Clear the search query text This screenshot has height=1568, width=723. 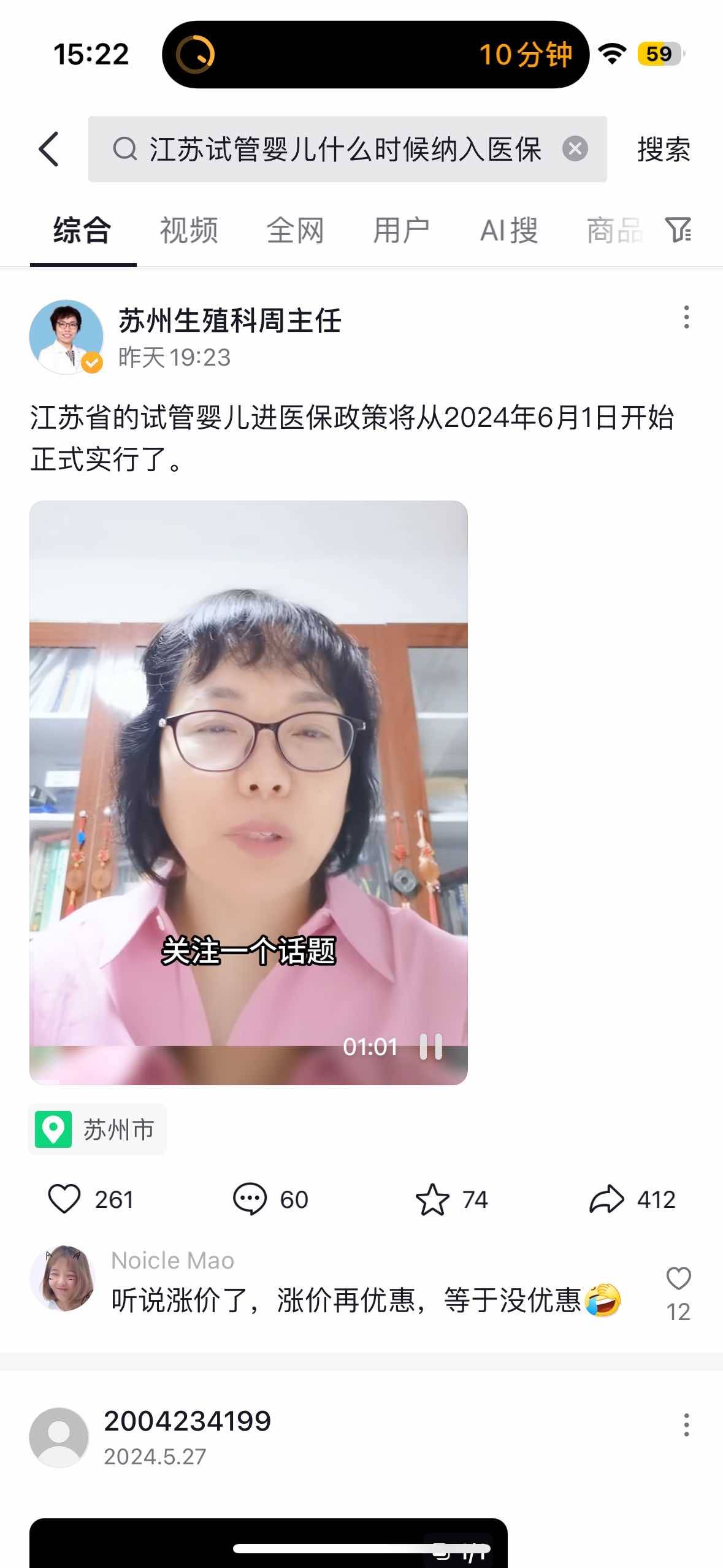(x=575, y=149)
